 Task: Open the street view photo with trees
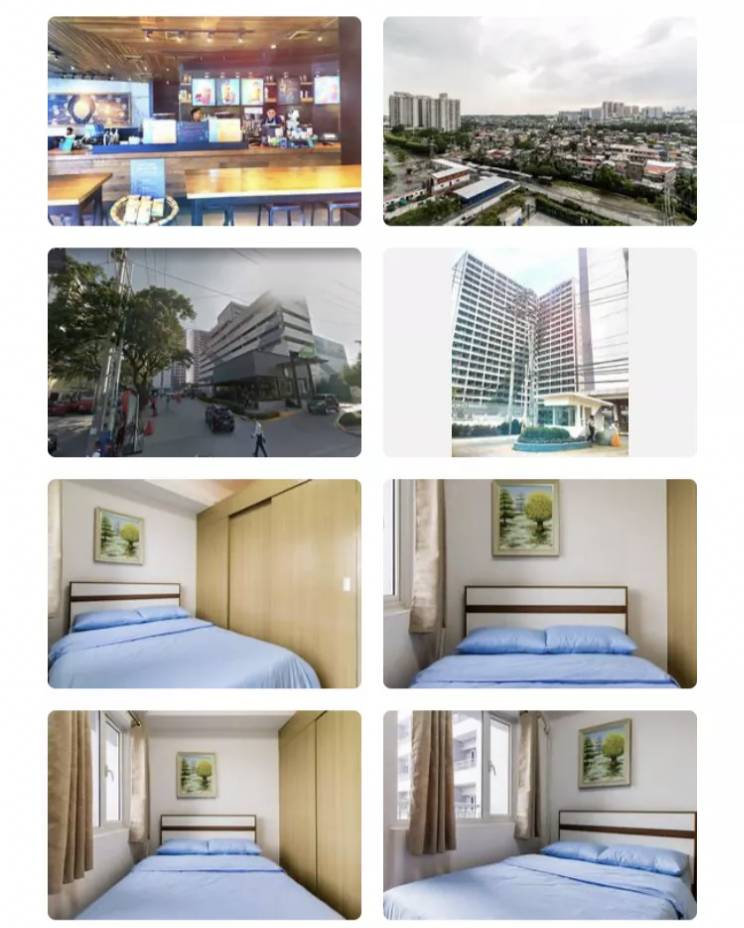[204, 353]
